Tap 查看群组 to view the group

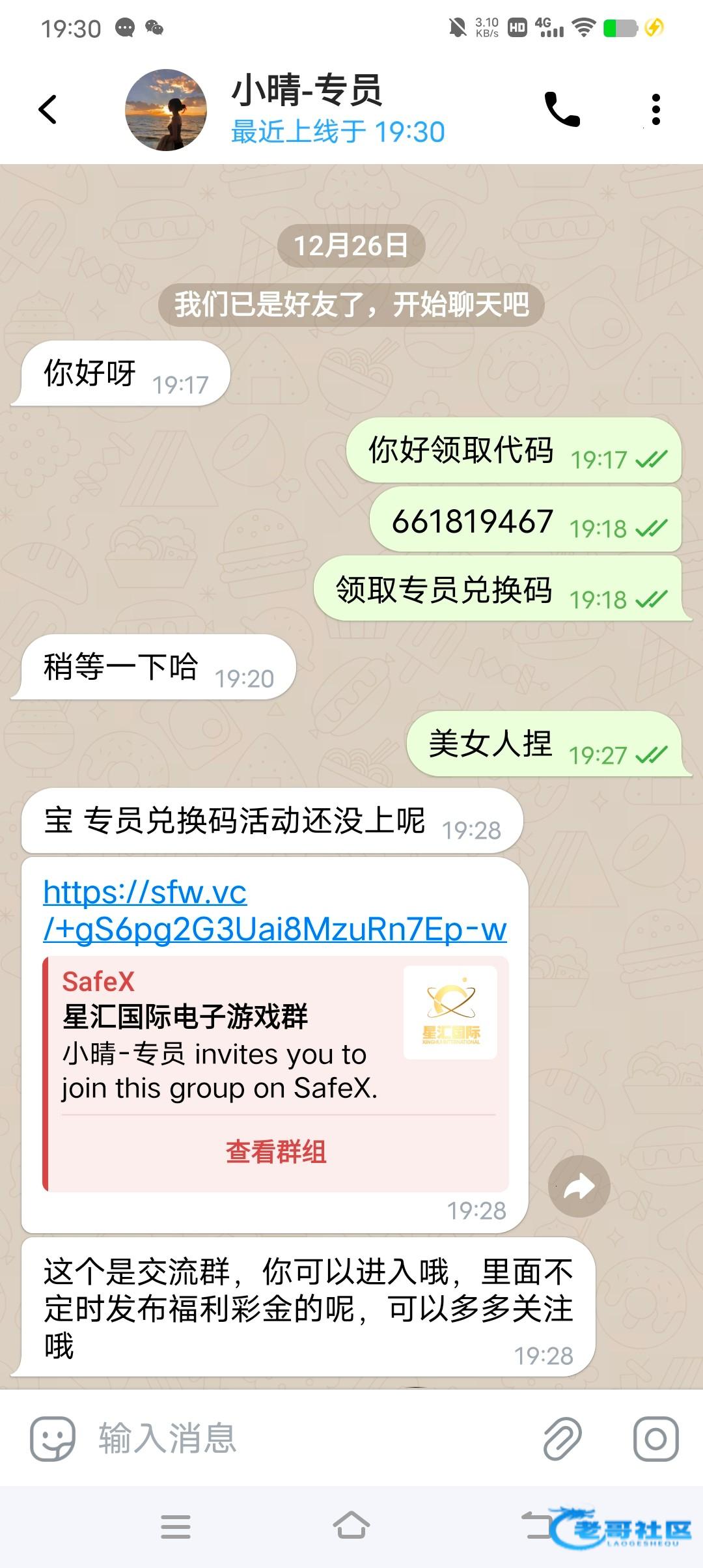[x=276, y=1151]
